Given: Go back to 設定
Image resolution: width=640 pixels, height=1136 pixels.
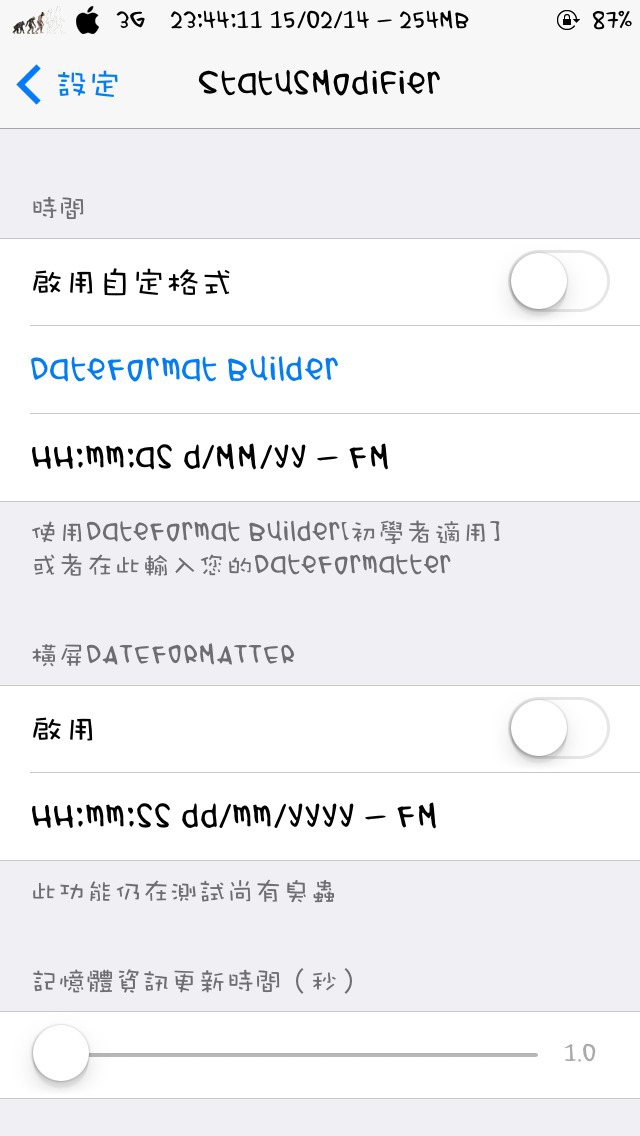Looking at the screenshot, I should coord(68,84).
